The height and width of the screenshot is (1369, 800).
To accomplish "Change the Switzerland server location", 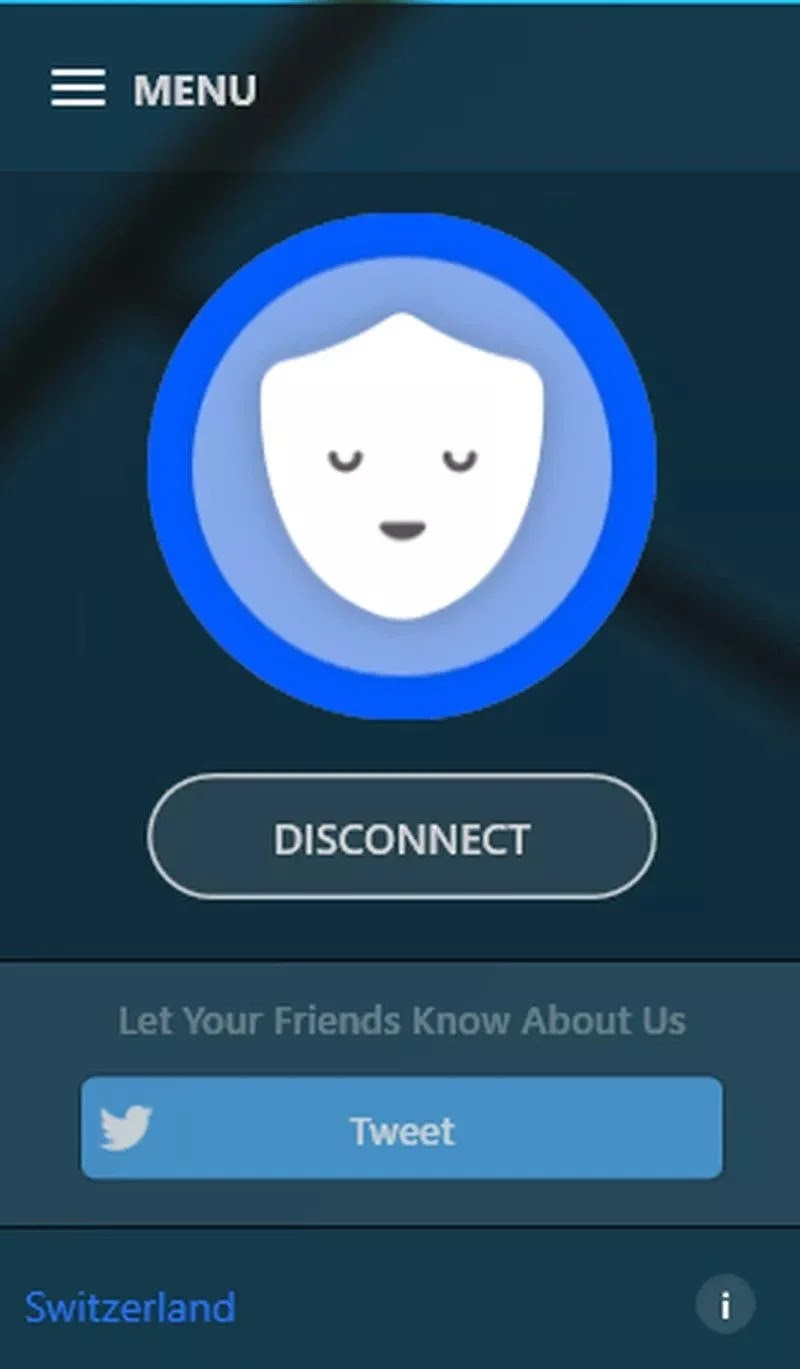I will (130, 1307).
